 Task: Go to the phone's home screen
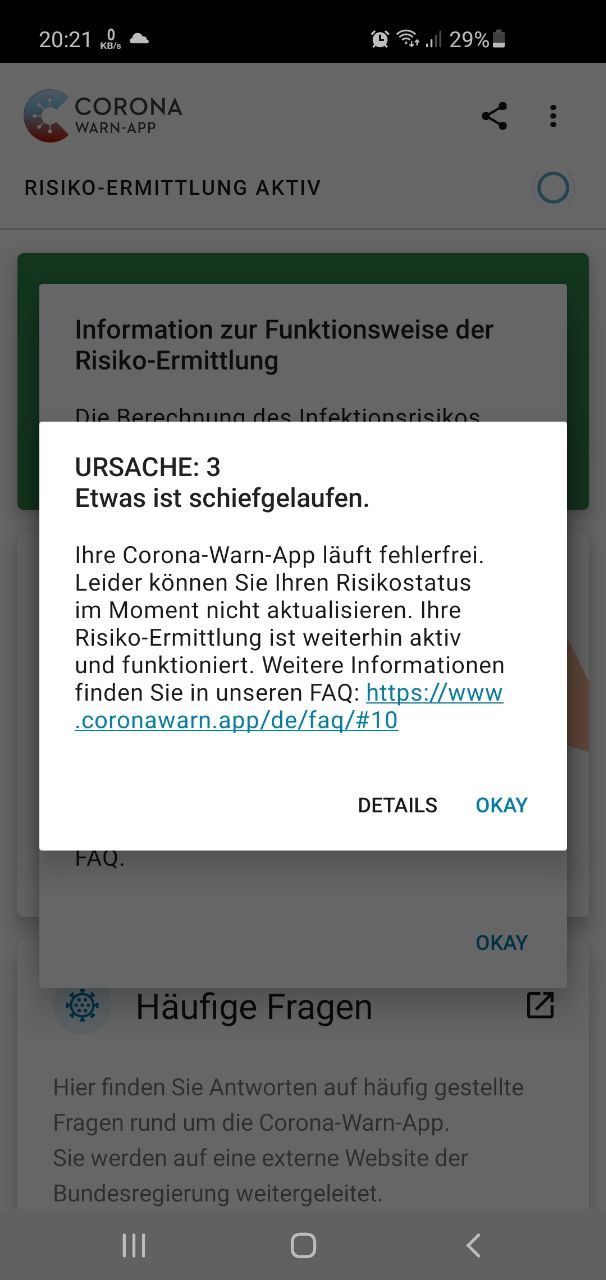(x=303, y=1245)
